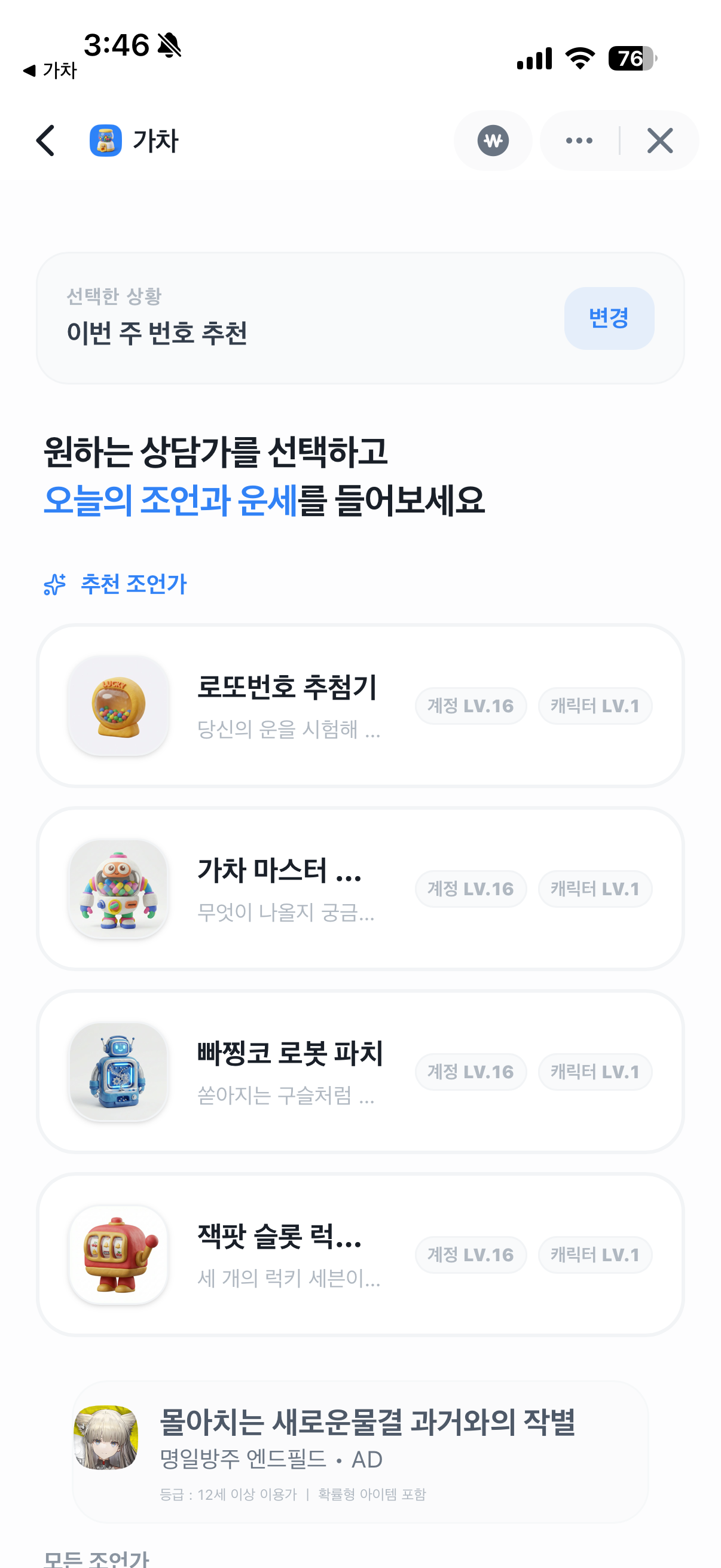The width and height of the screenshot is (721, 1568).
Task: Open the 빠찡코 로봇 파치 advisor
Action: coord(360,1071)
